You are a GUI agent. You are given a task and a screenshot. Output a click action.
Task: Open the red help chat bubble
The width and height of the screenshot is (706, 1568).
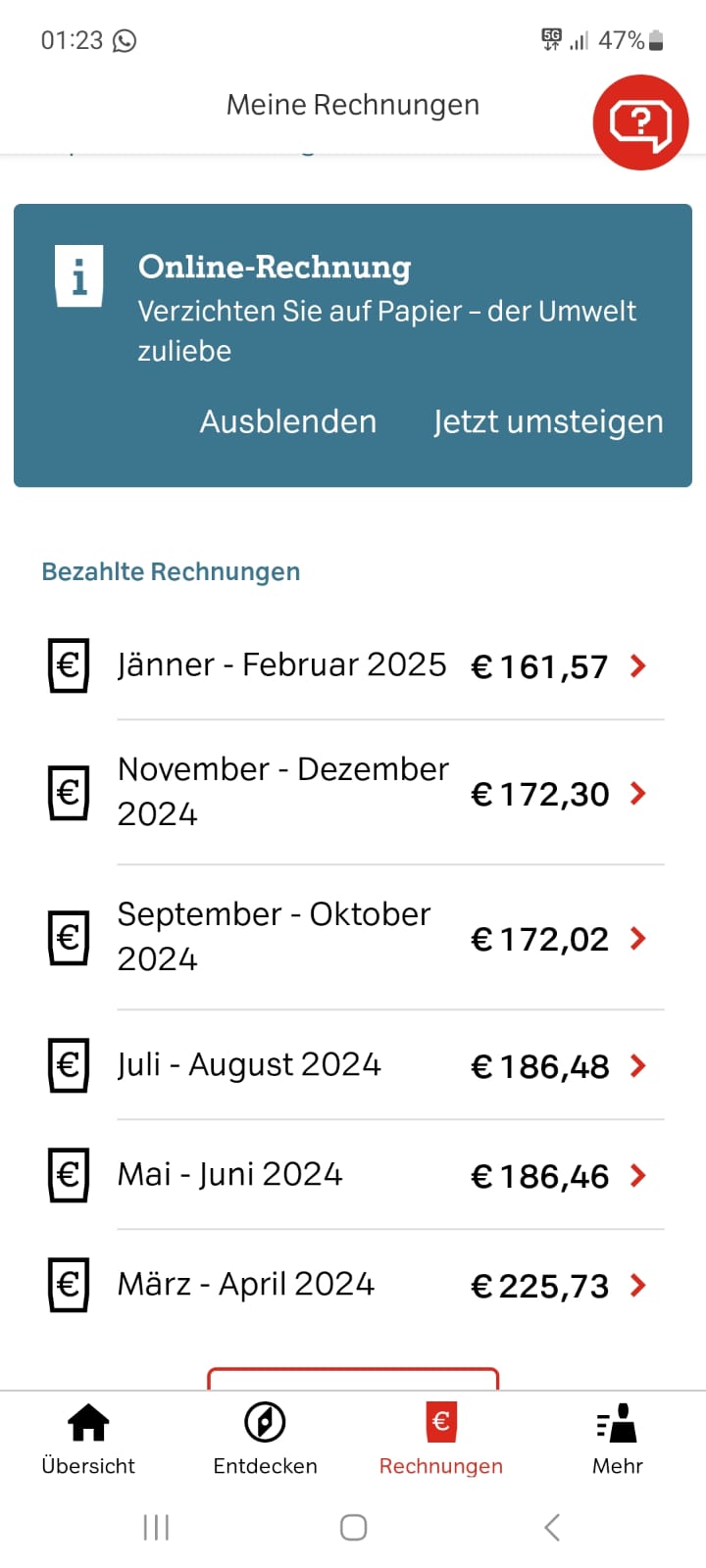click(641, 122)
